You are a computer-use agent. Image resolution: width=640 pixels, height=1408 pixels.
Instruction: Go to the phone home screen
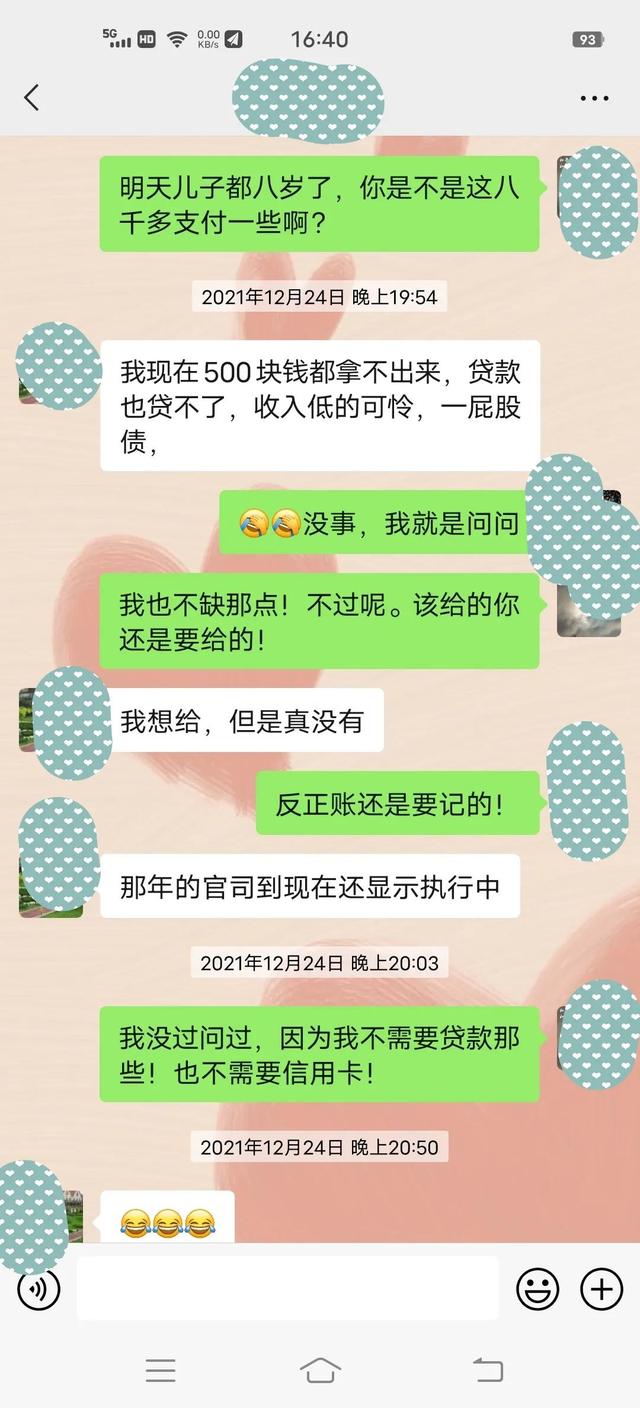pyautogui.click(x=320, y=1370)
